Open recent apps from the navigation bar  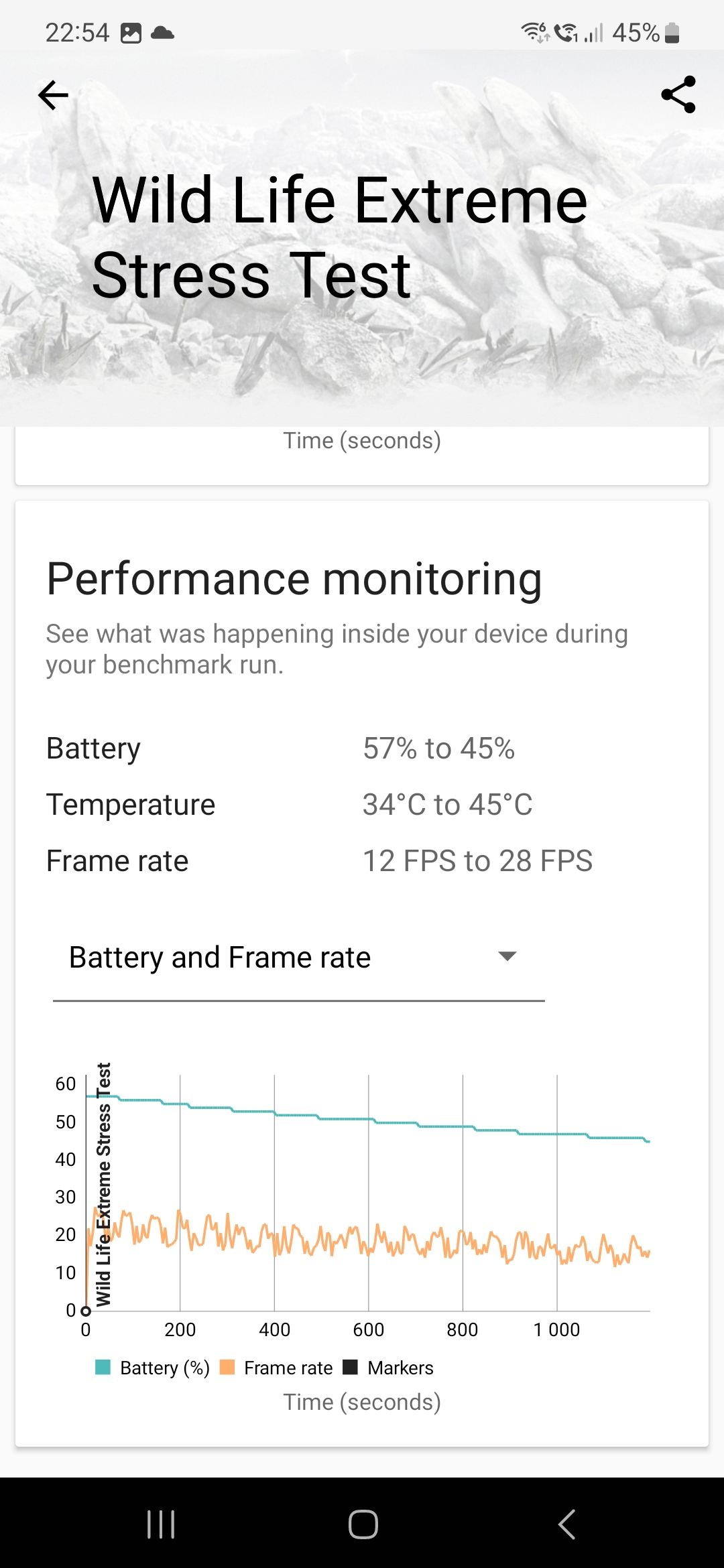tap(161, 1524)
